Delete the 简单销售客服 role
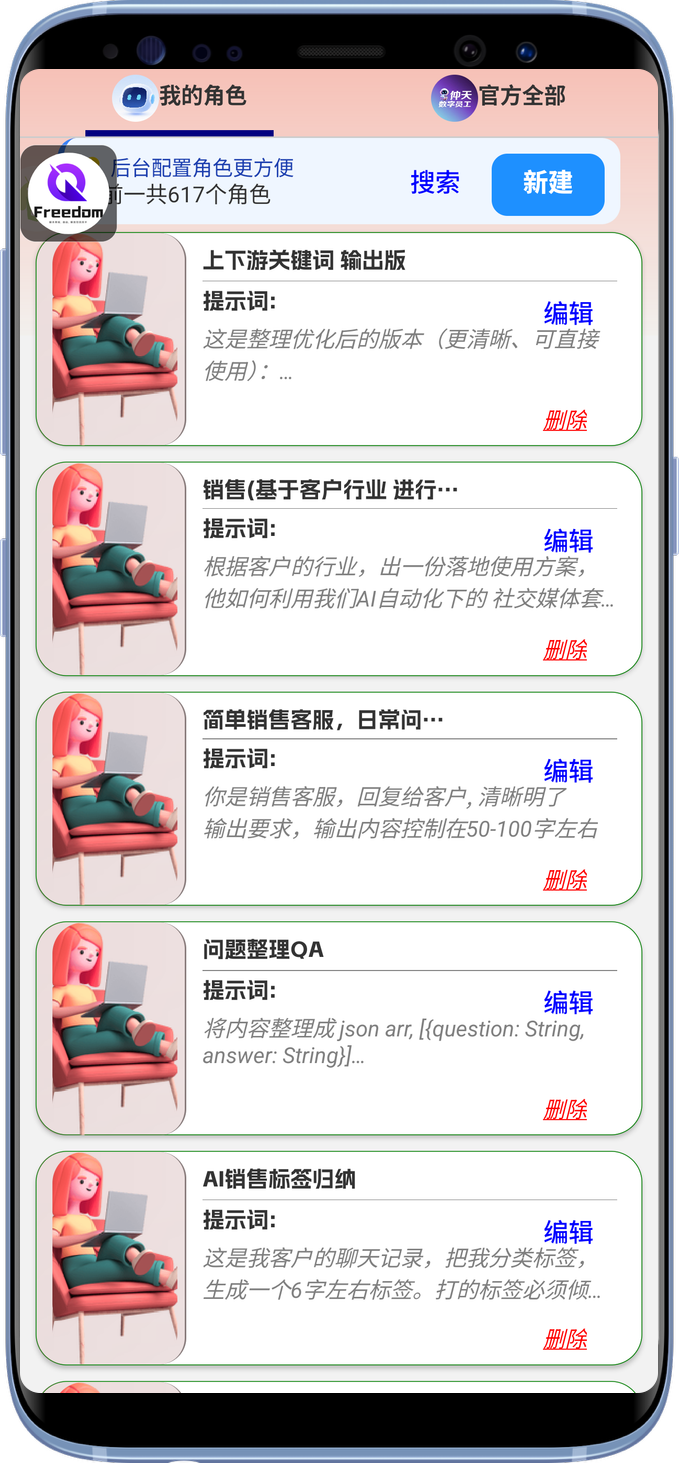Image resolution: width=679 pixels, height=1463 pixels. (x=565, y=880)
